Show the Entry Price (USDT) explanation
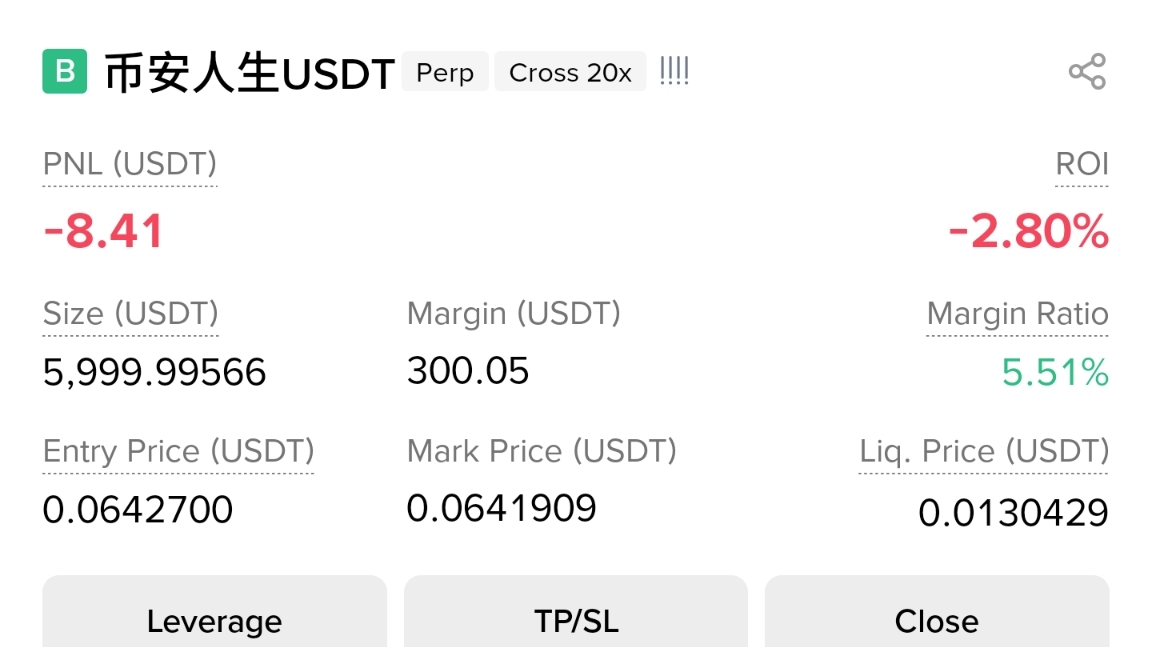 coord(179,452)
